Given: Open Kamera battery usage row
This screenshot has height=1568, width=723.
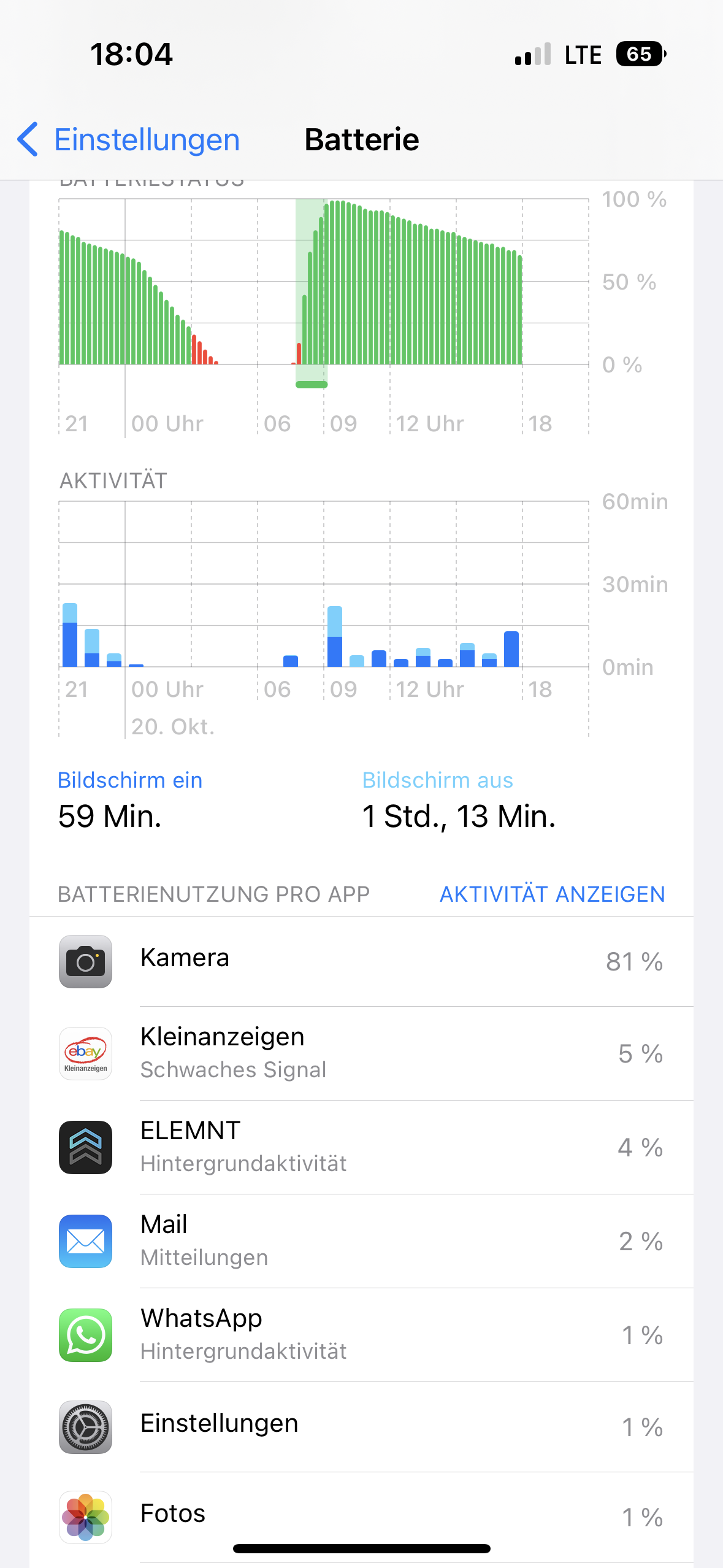Looking at the screenshot, I should click(361, 961).
